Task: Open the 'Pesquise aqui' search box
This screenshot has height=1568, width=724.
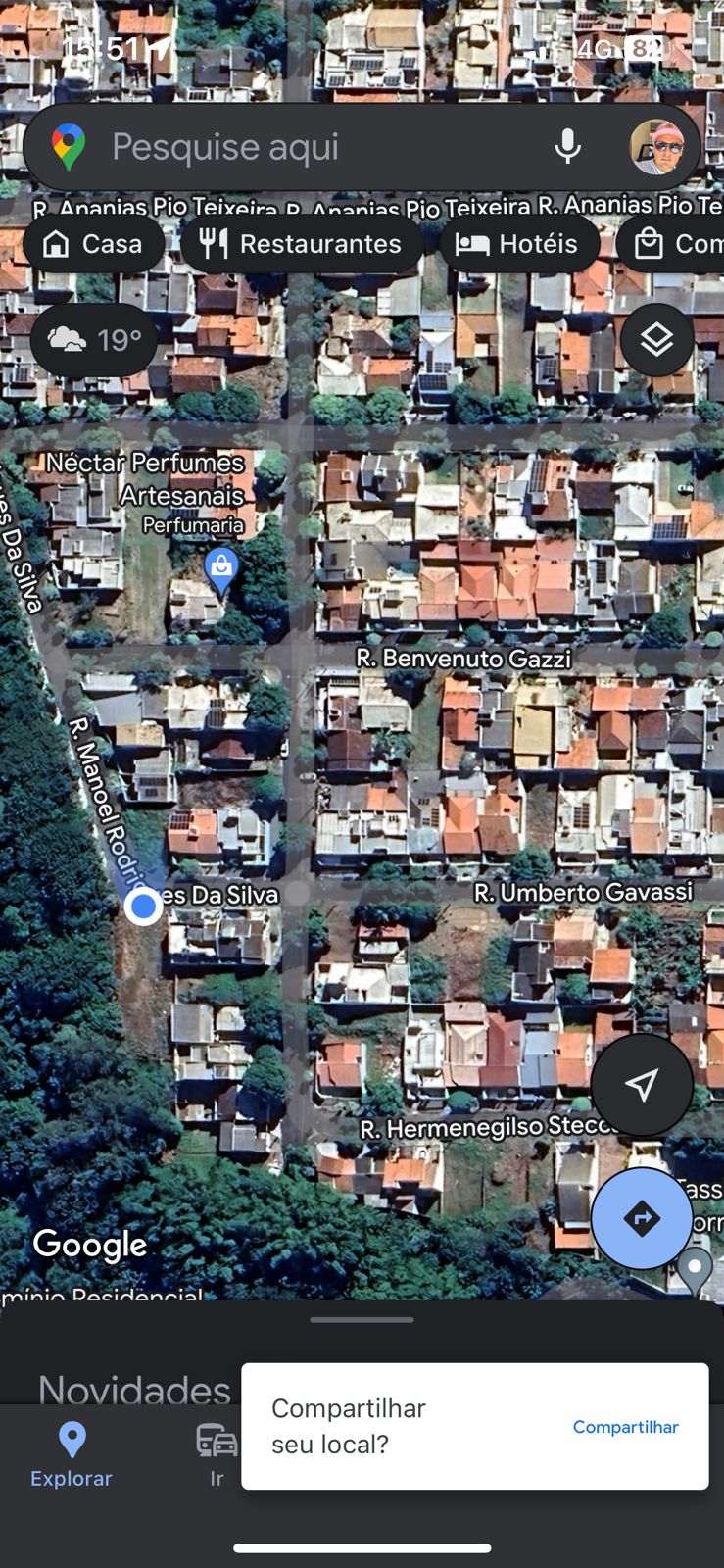Action: coord(294,147)
